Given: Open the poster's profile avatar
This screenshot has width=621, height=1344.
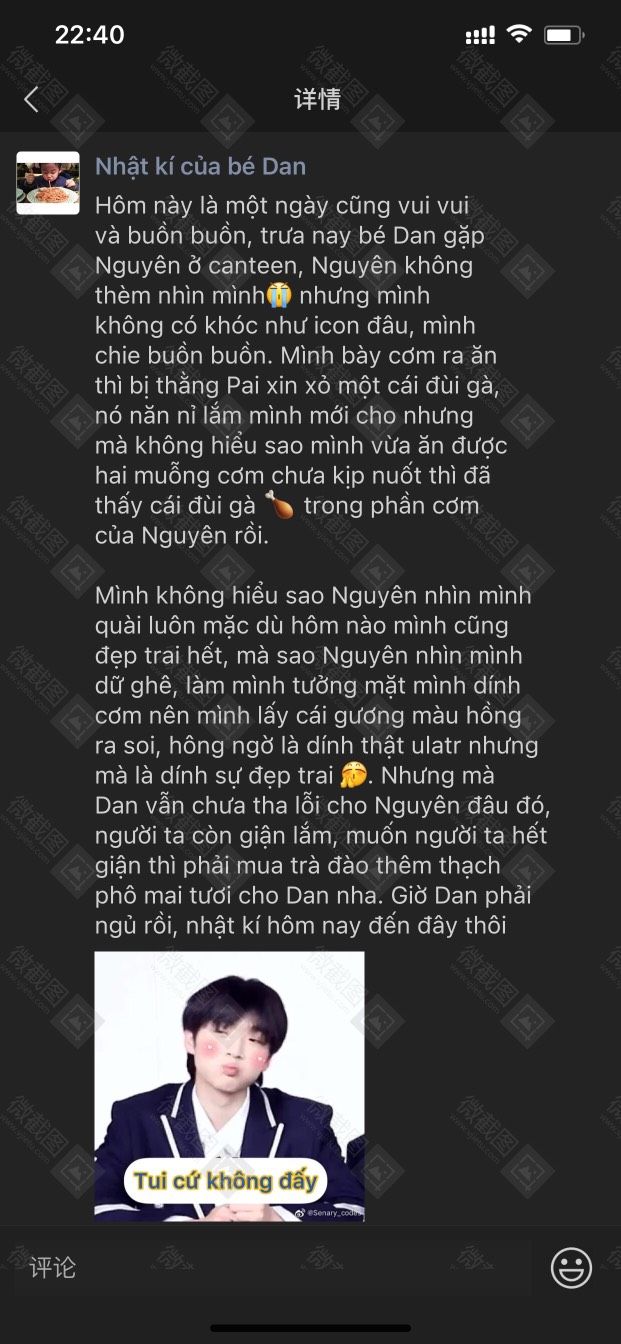Looking at the screenshot, I should pyautogui.click(x=48, y=183).
